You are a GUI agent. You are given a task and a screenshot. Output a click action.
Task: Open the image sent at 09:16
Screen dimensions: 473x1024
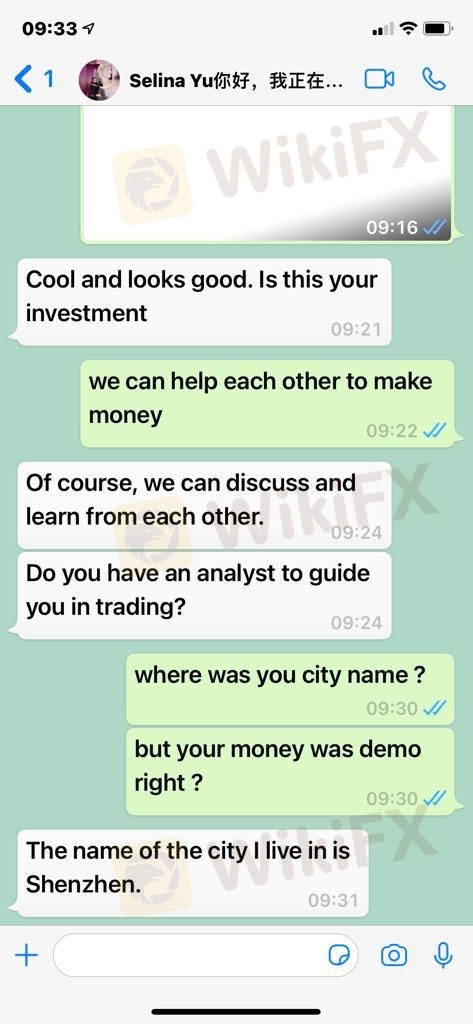click(267, 174)
